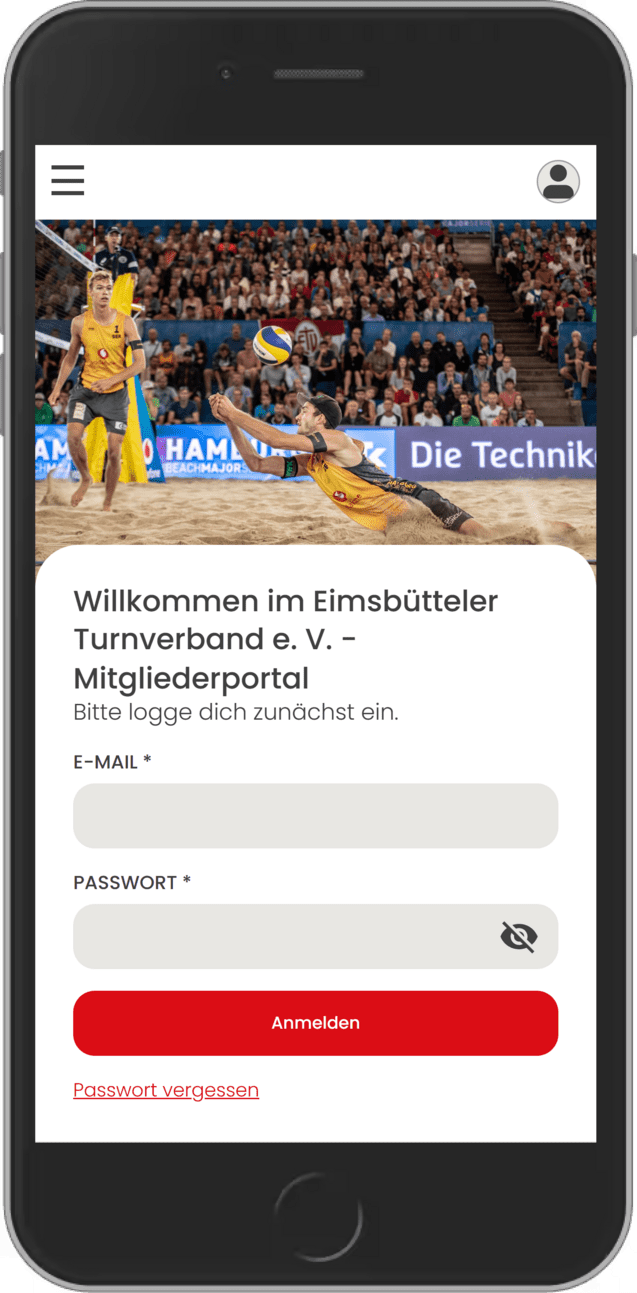Open the hamburger menu
The width and height of the screenshot is (637, 1293).
click(68, 181)
